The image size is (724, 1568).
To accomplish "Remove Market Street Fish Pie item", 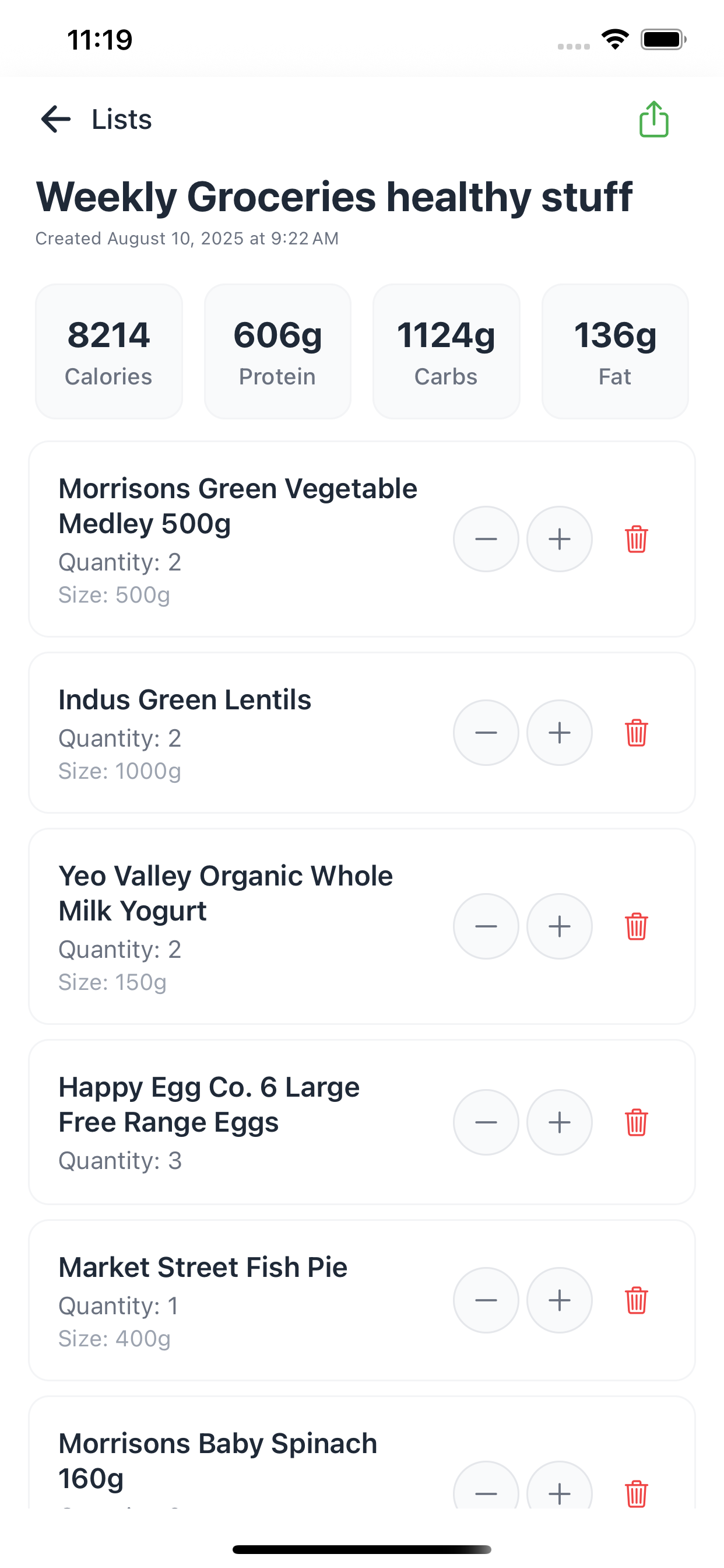I will click(637, 1300).
